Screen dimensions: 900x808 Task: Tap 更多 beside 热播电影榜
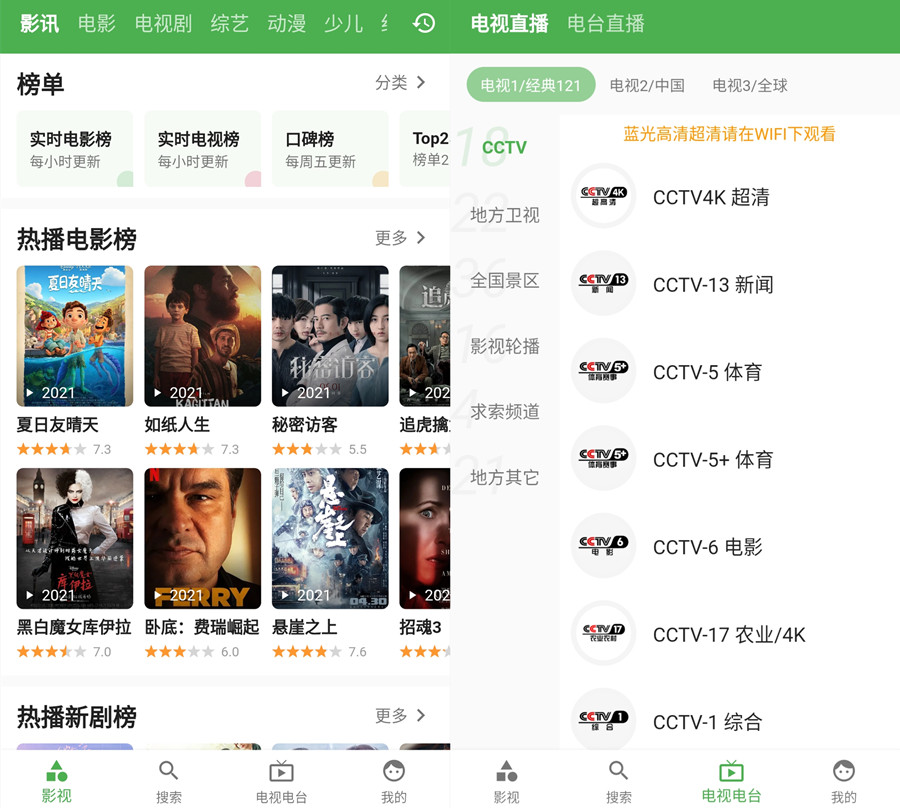(400, 238)
